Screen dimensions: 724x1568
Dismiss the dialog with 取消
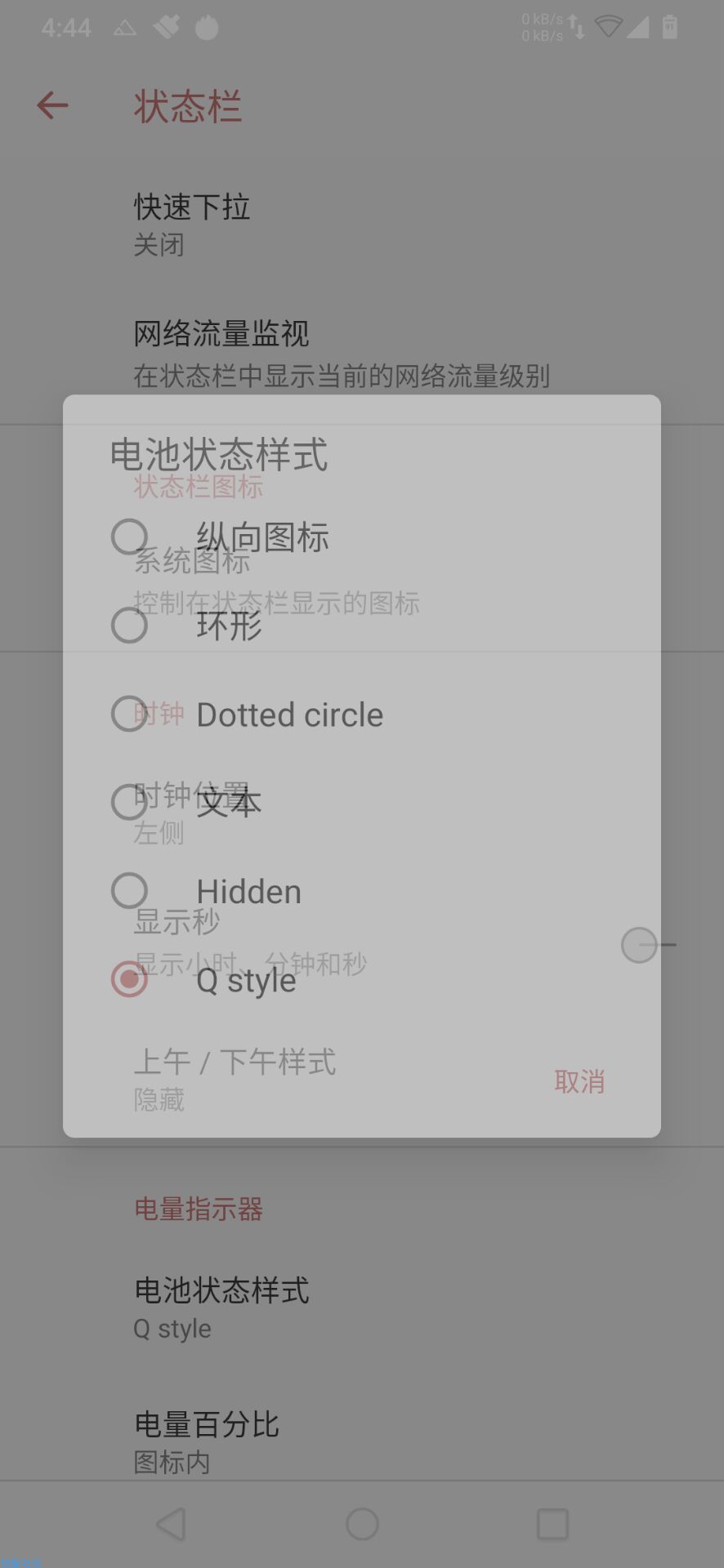tap(579, 1081)
